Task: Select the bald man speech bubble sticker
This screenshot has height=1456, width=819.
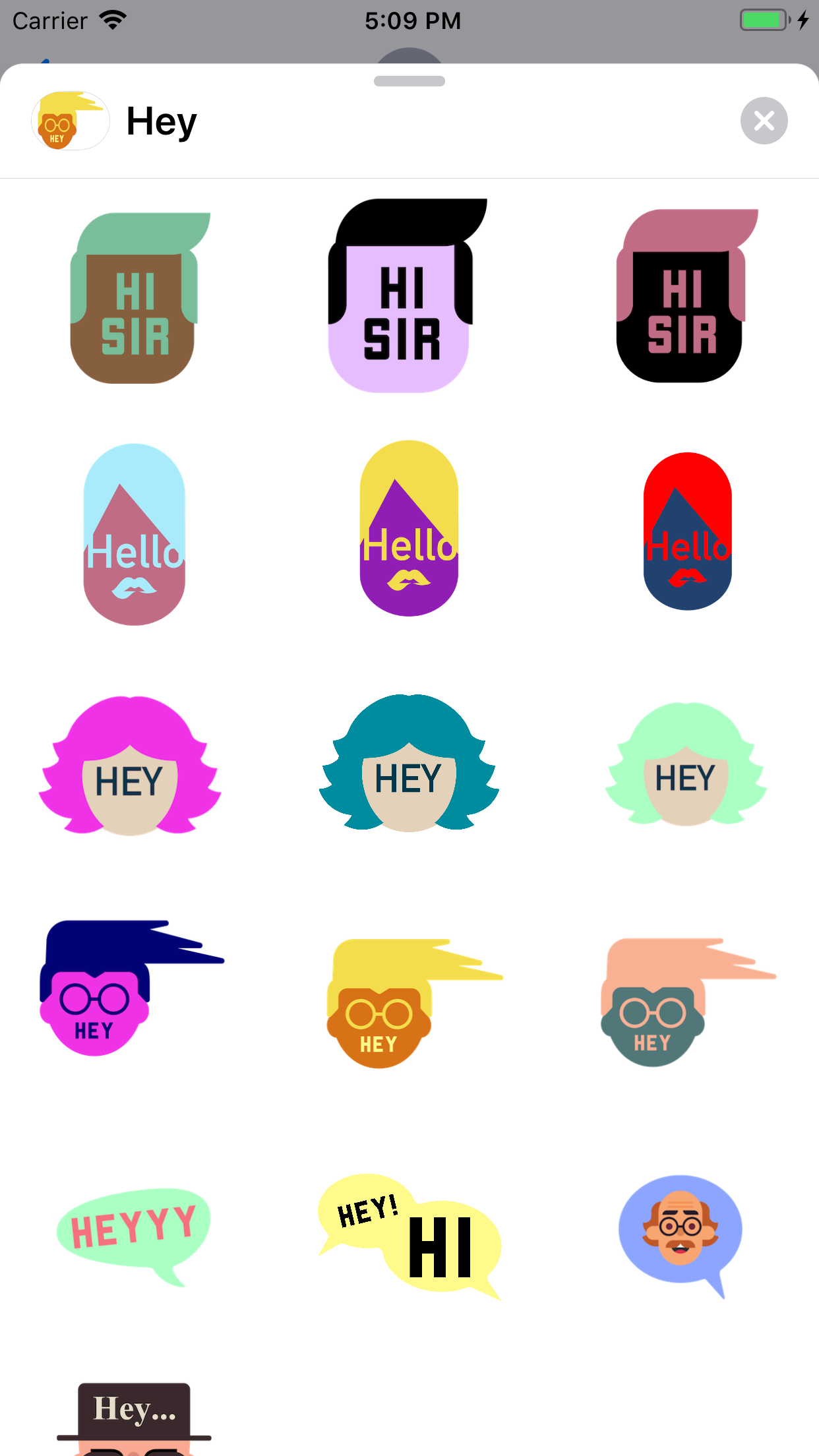Action: [681, 1233]
